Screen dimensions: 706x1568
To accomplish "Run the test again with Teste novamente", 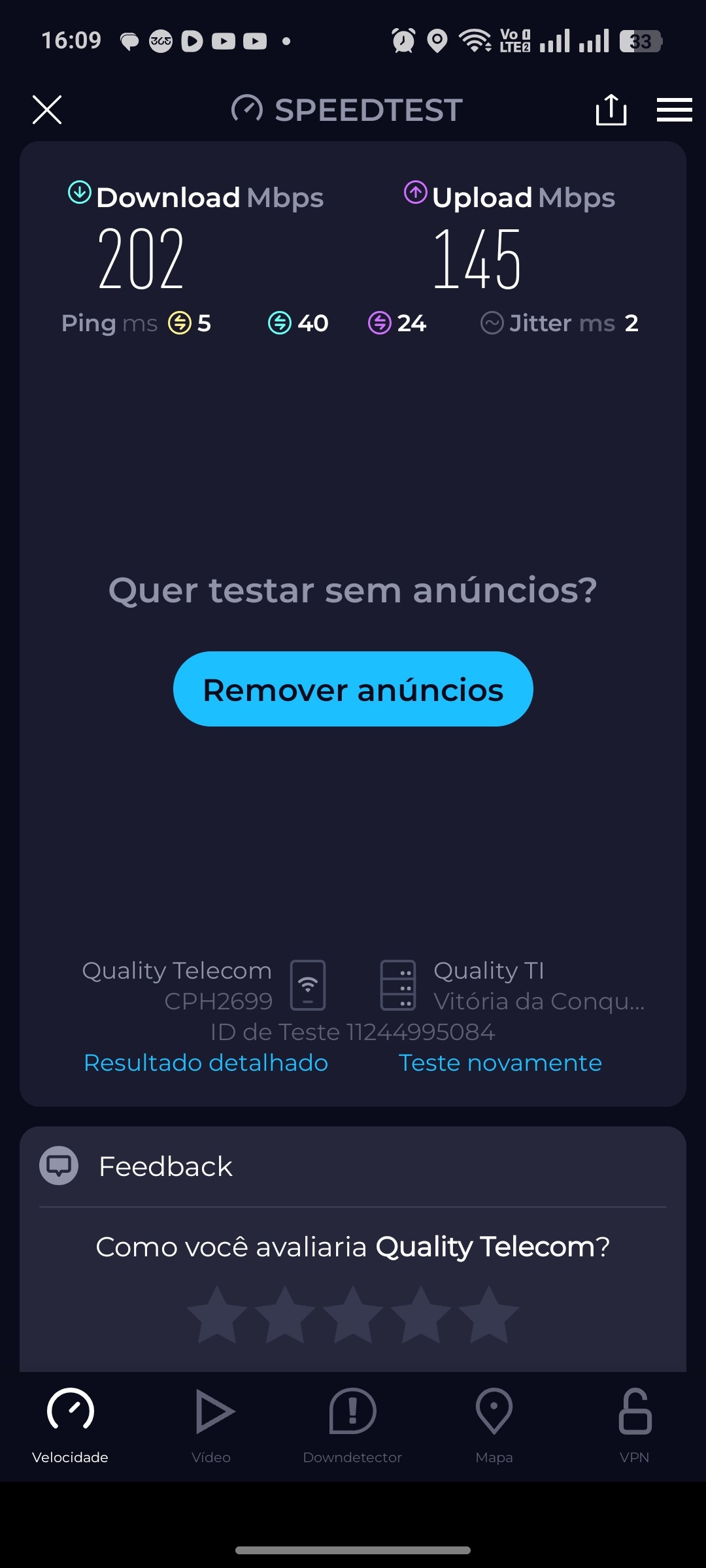I will [500, 1063].
